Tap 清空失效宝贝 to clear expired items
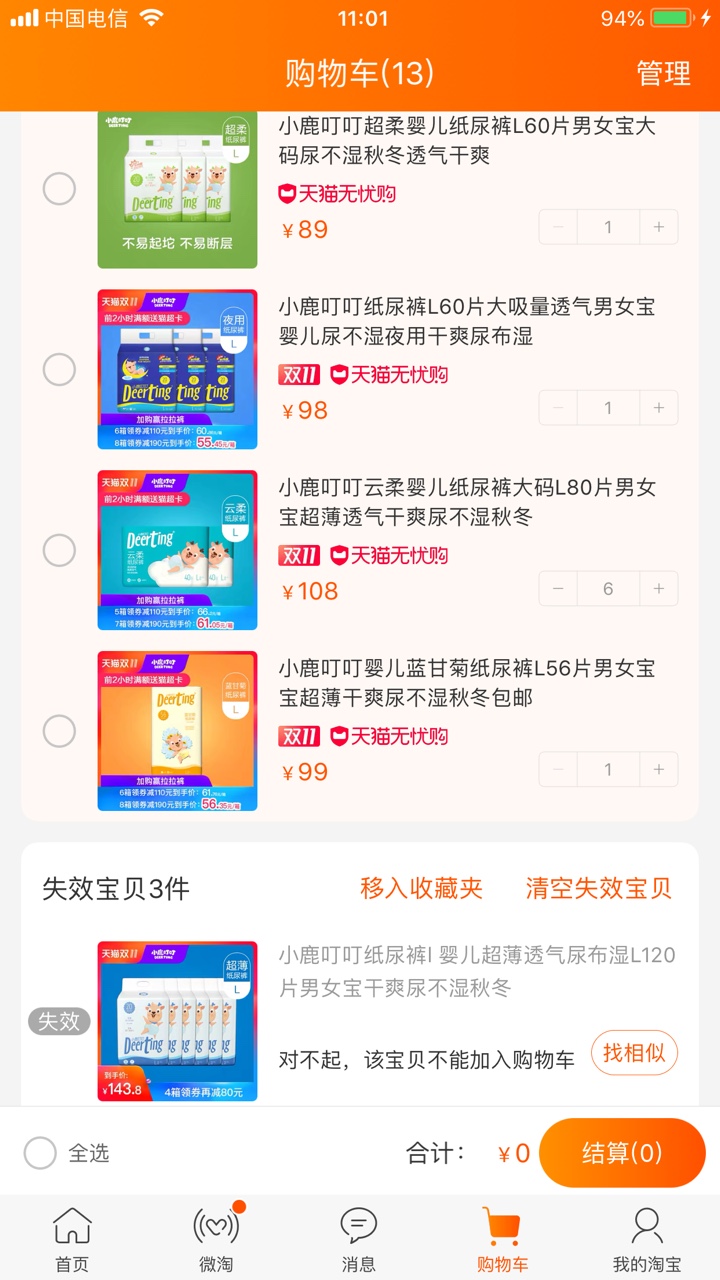720x1280 pixels. (x=599, y=888)
